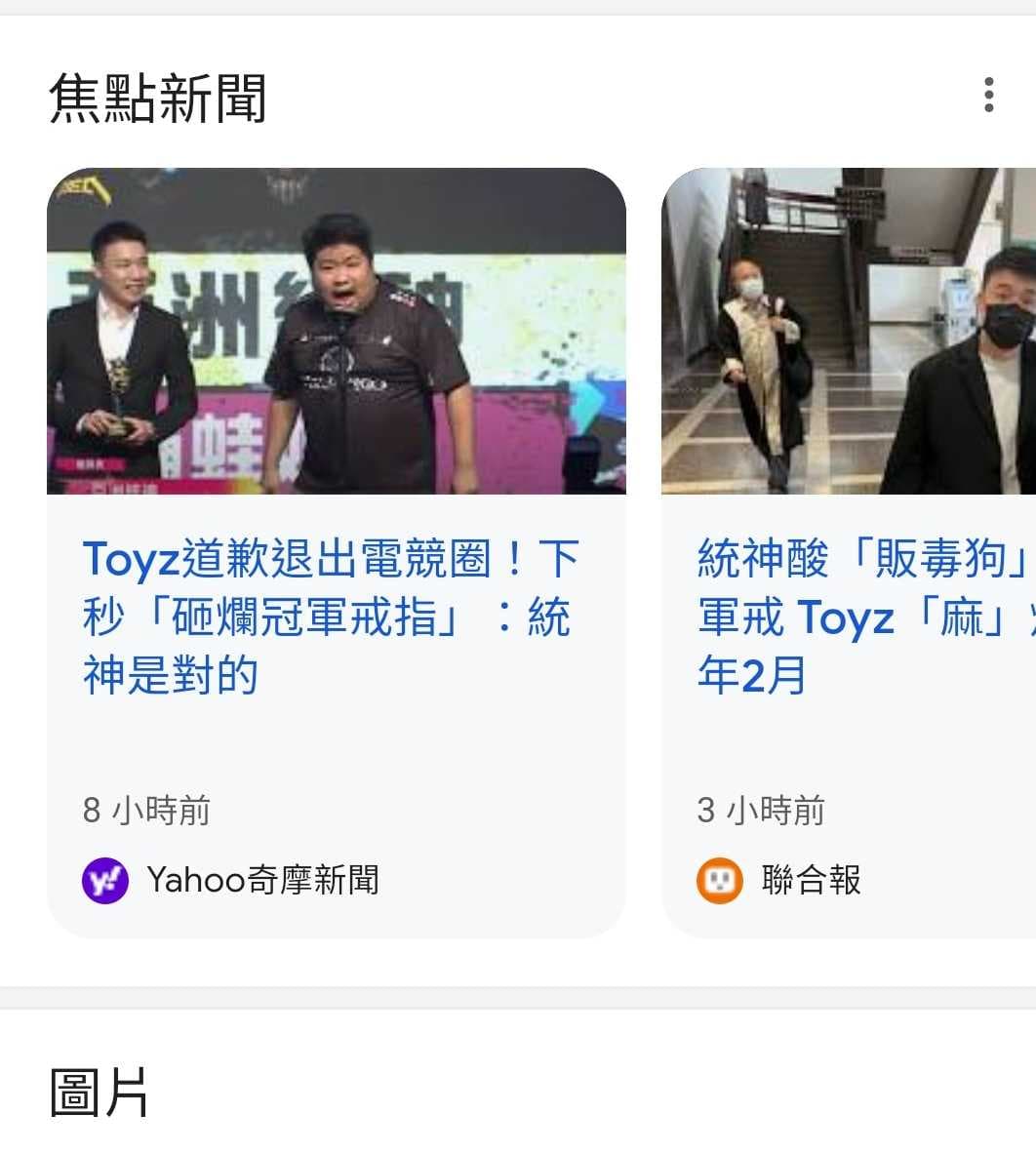The image size is (1036, 1154).
Task: Click the 3 小時前 timestamp
Action: click(x=760, y=810)
